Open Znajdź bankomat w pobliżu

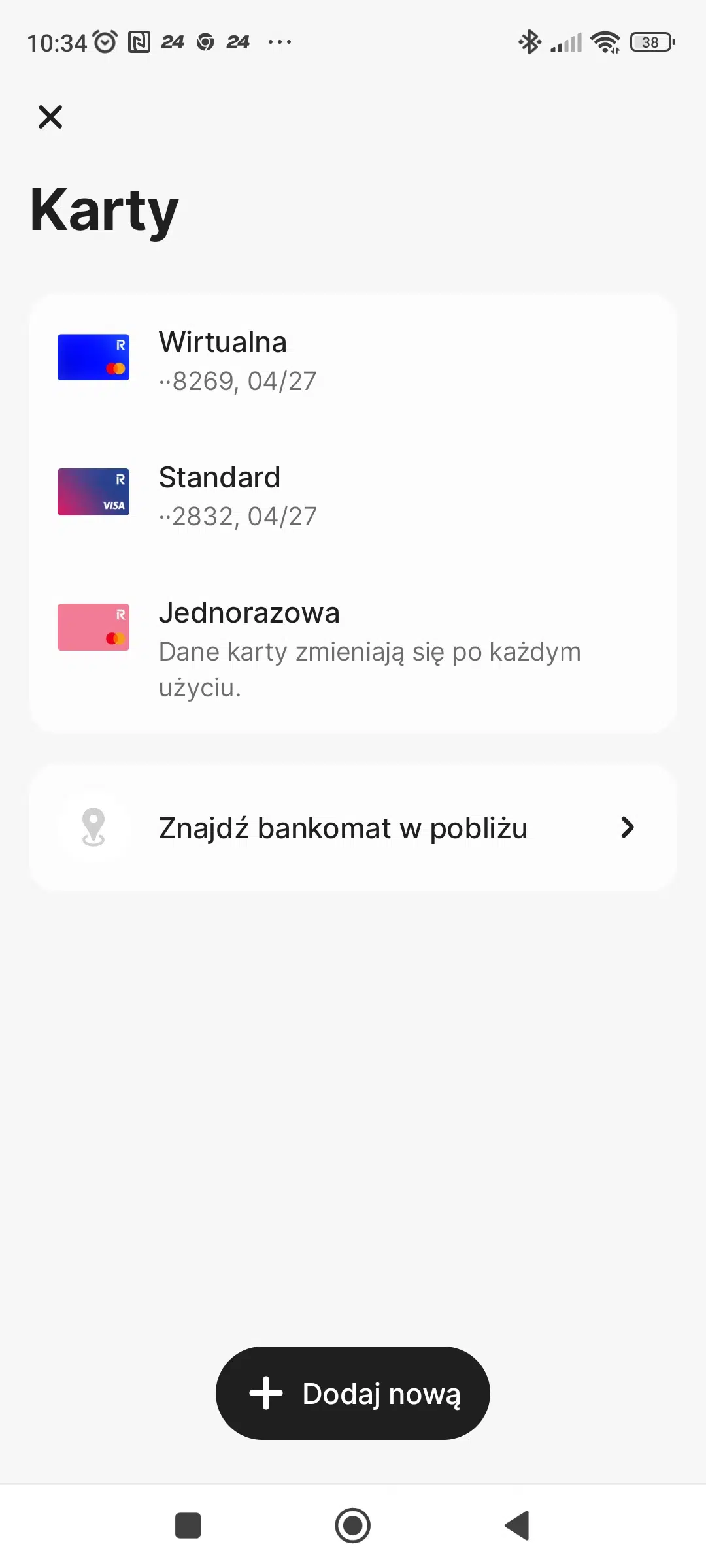point(353,827)
